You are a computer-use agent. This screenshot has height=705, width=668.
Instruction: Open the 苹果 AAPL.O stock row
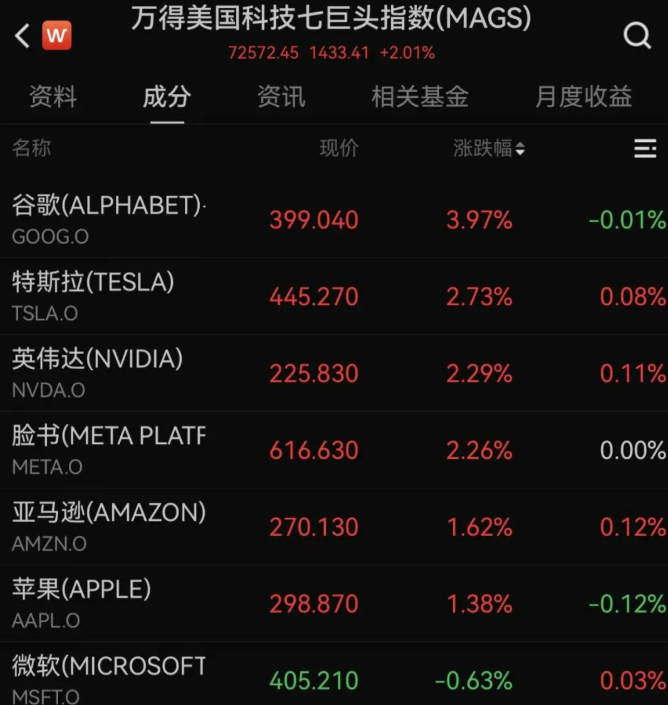point(334,603)
